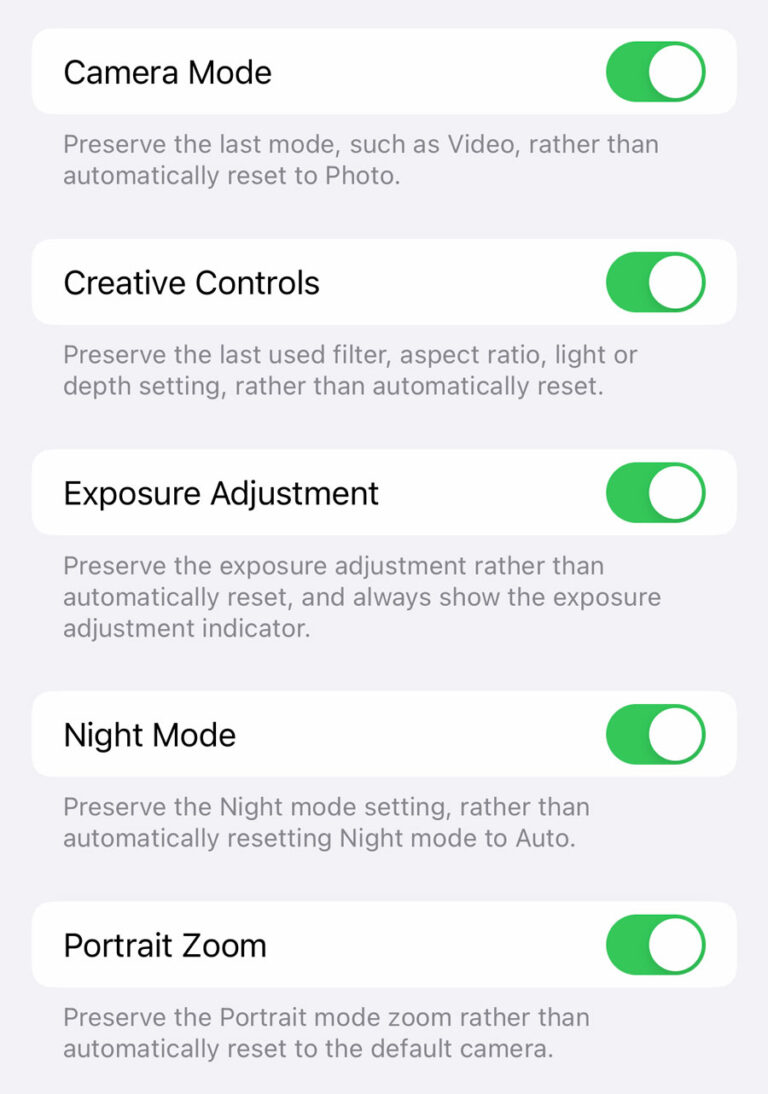
Task: Click the Exposure Adjustment text label
Action: [221, 492]
